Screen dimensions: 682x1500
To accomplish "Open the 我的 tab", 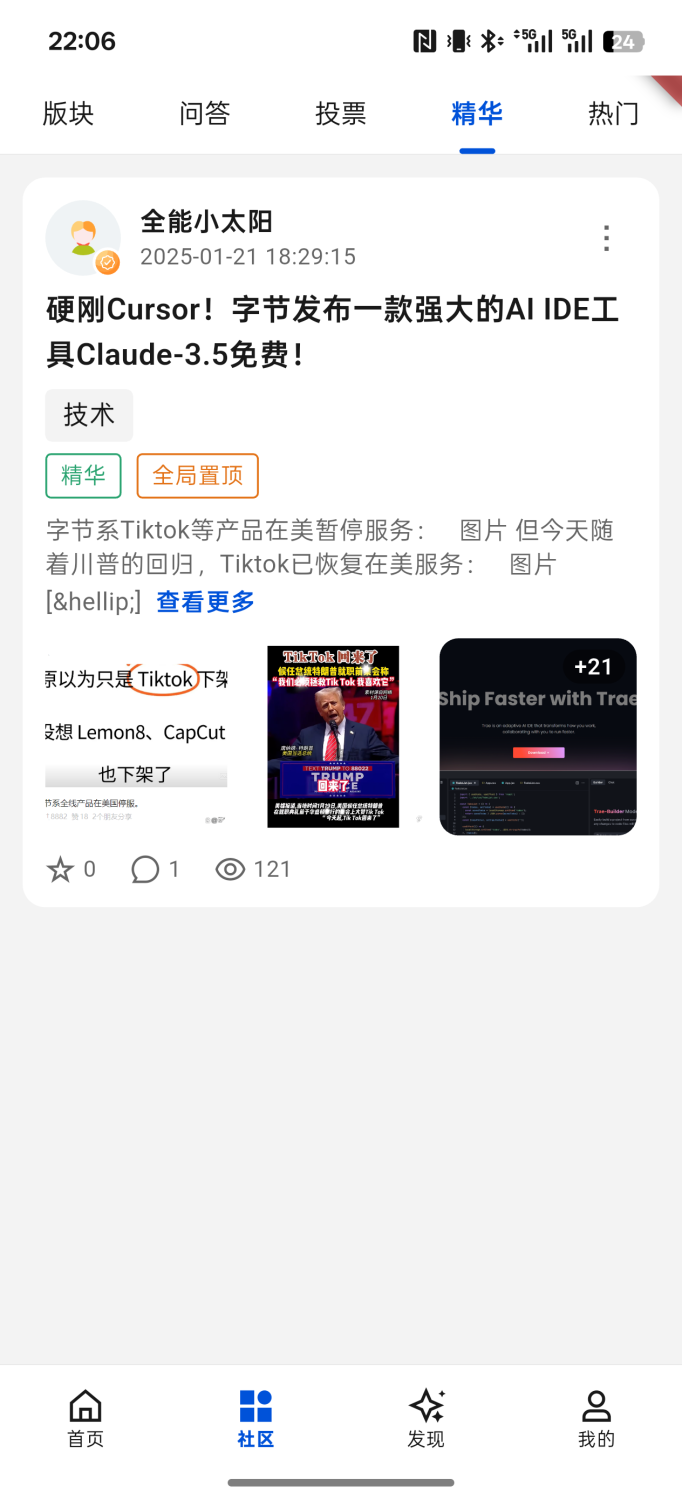I will pyautogui.click(x=596, y=1419).
